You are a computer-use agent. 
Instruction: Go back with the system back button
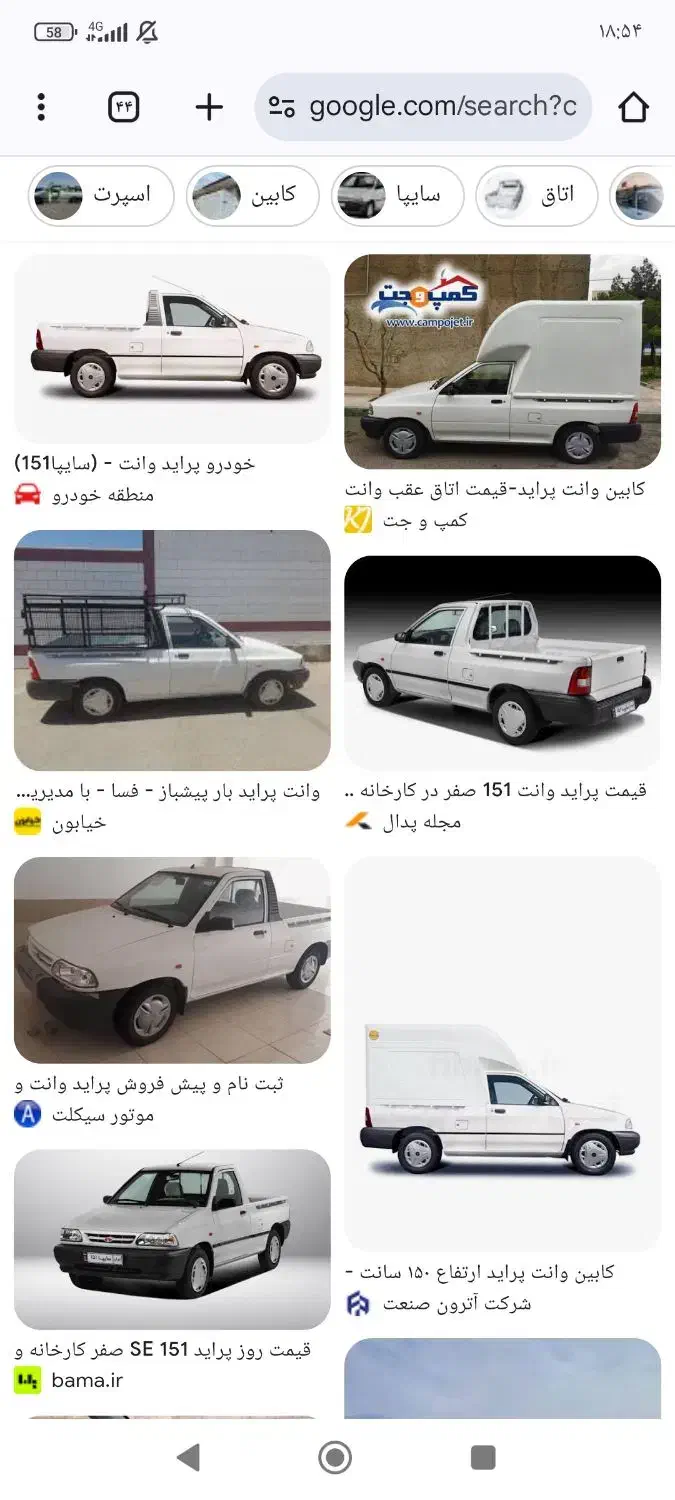tap(187, 1457)
